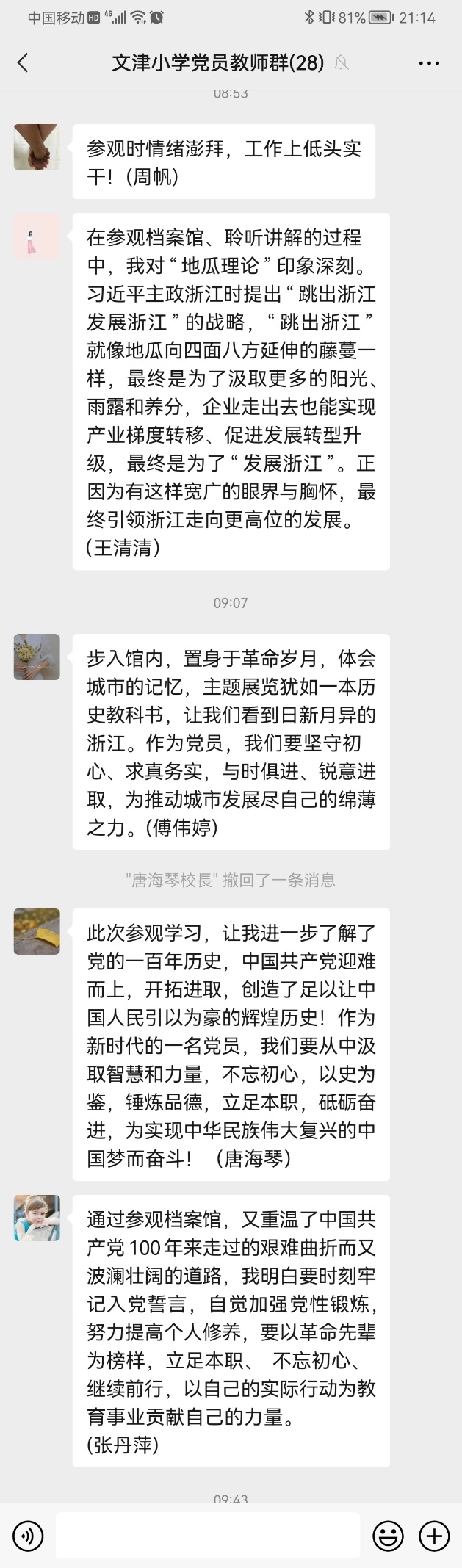
Task: View avatar of the 傅伟婷 message sender
Action: tap(37, 657)
